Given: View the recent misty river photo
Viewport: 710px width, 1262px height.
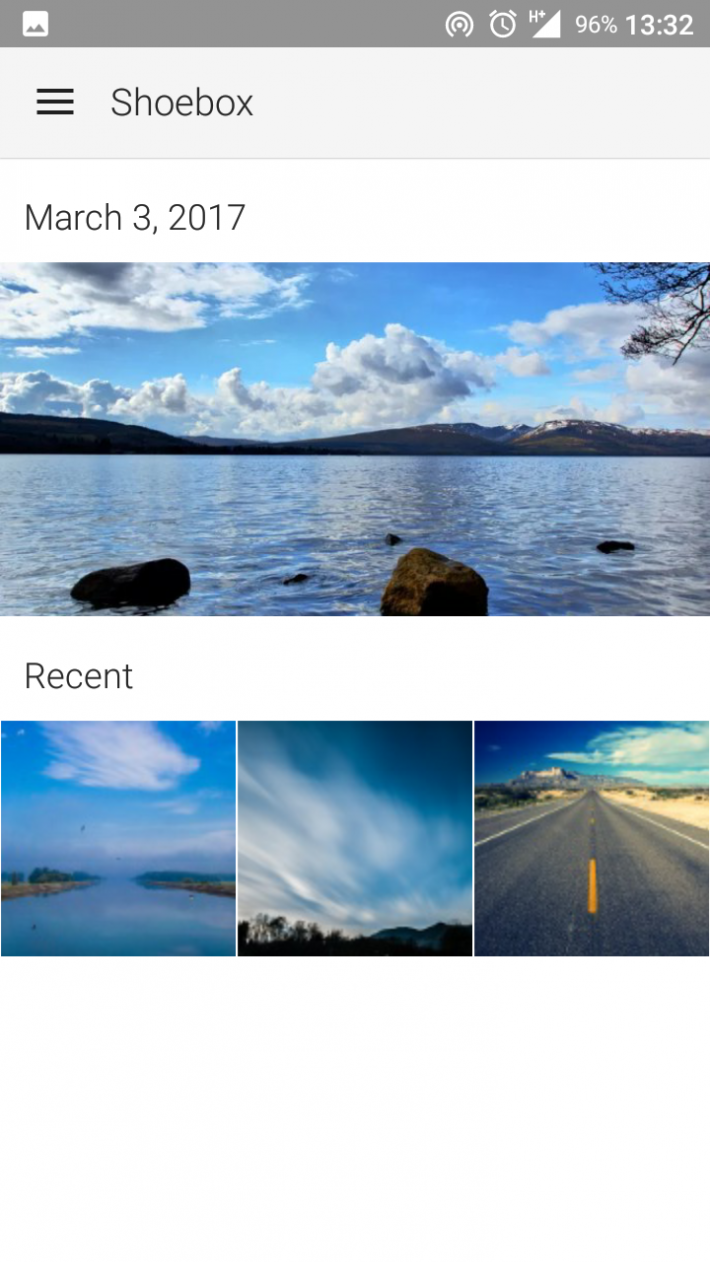Looking at the screenshot, I should 118,838.
